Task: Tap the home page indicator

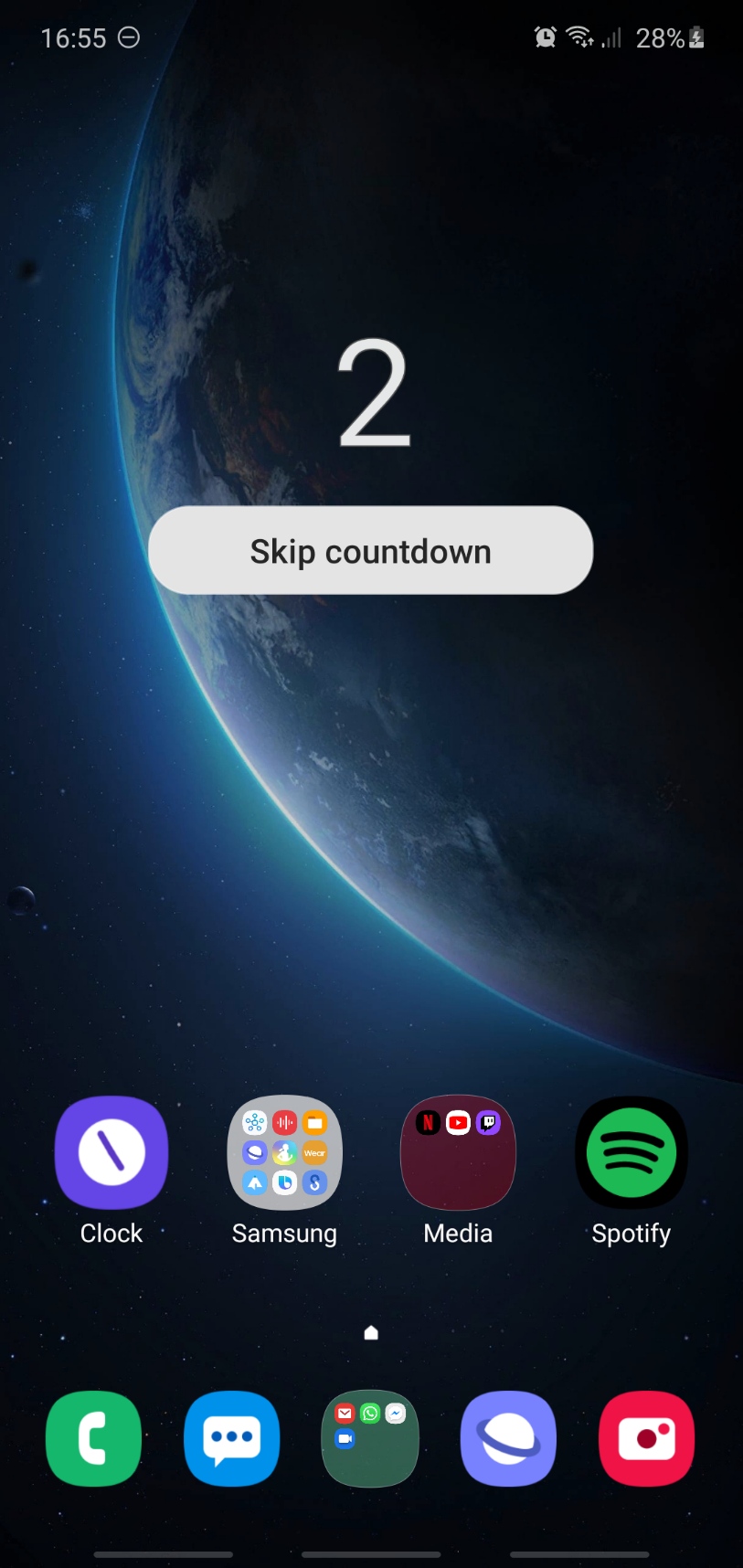Action: pyautogui.click(x=371, y=1333)
